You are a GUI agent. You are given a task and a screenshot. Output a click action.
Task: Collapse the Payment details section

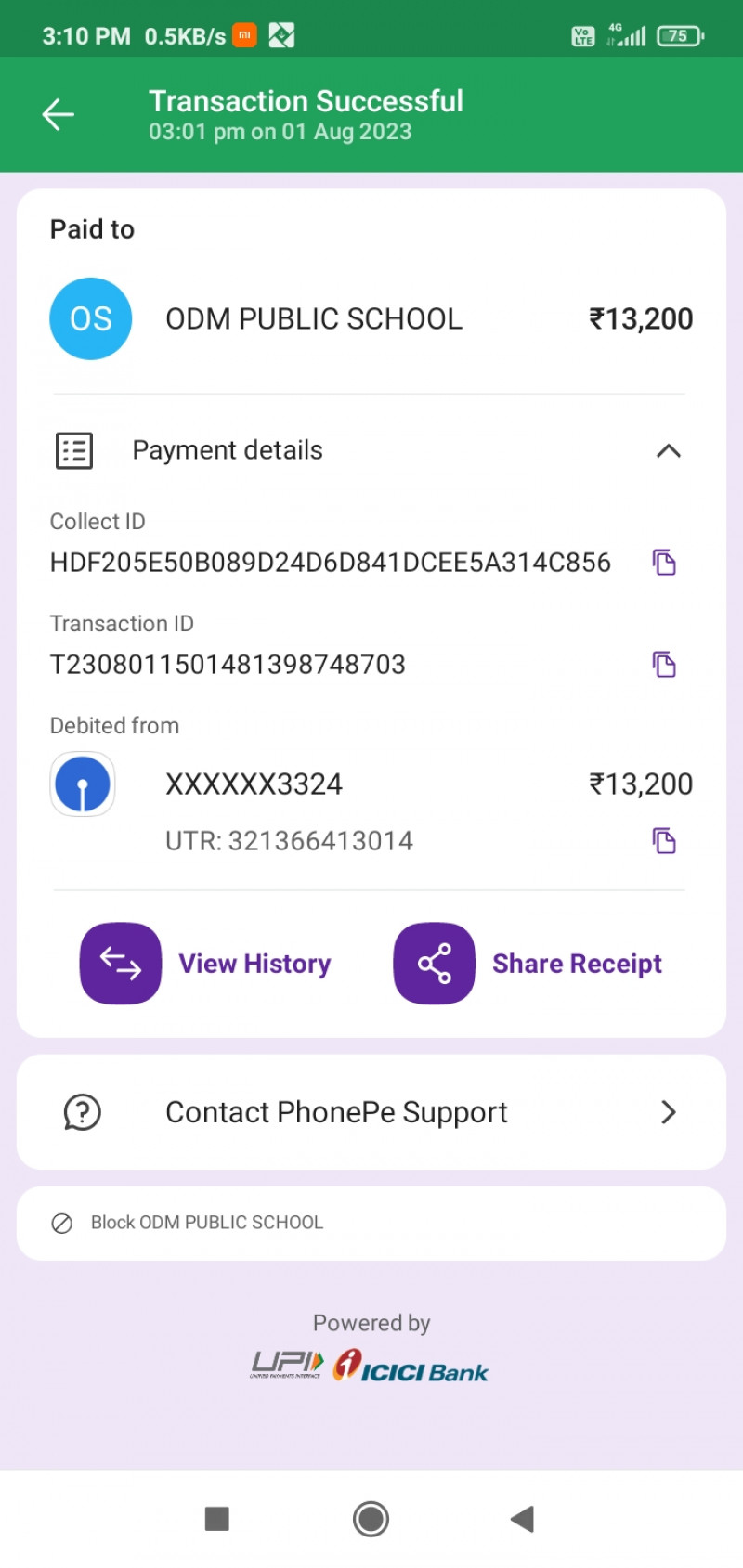[668, 451]
